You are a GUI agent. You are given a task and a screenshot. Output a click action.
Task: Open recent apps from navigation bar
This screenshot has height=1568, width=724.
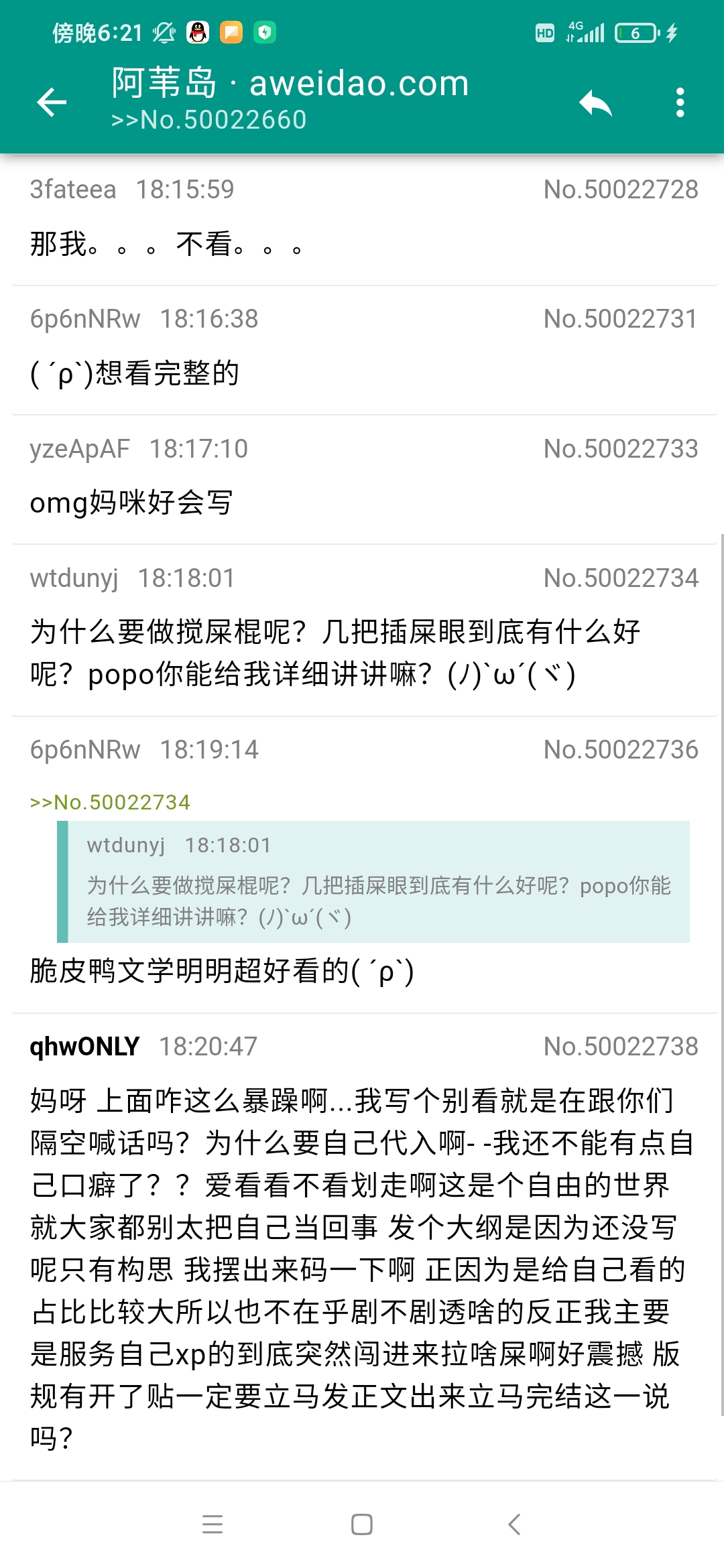(x=213, y=1524)
